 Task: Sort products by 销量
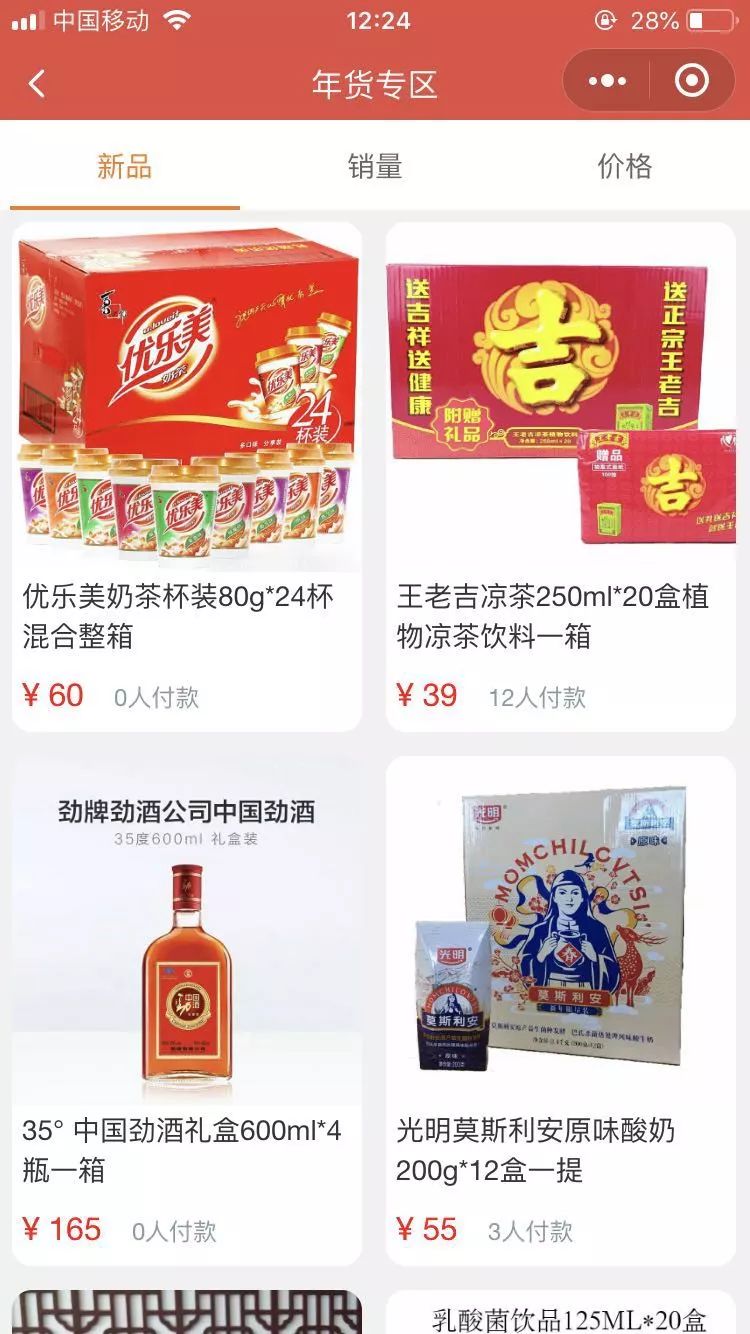tap(375, 166)
